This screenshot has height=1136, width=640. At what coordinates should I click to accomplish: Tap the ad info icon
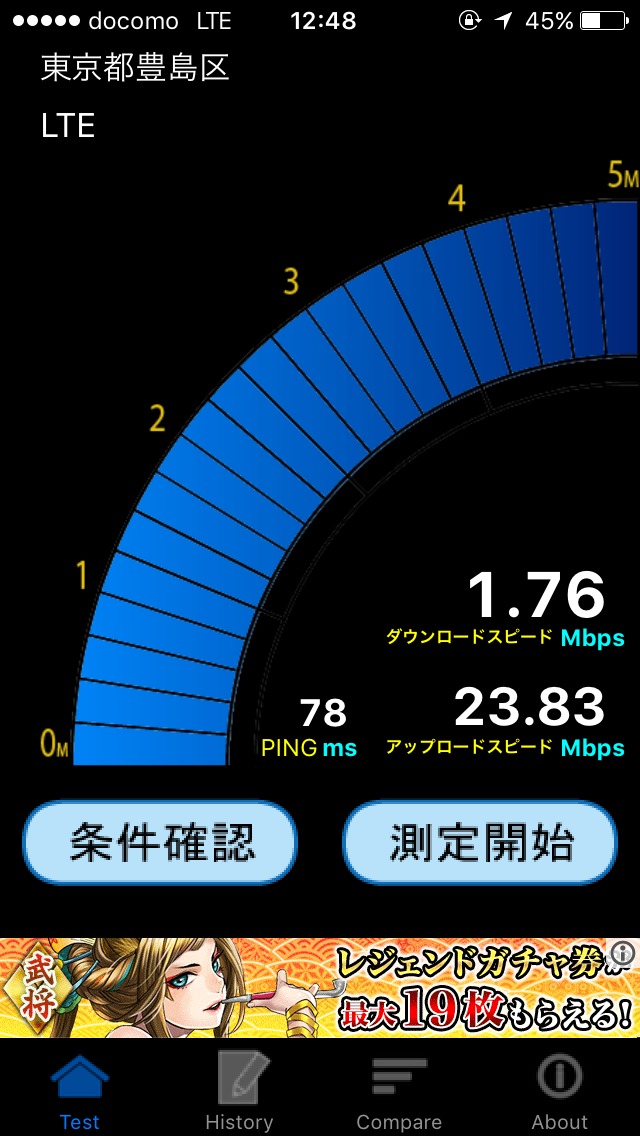[x=623, y=952]
